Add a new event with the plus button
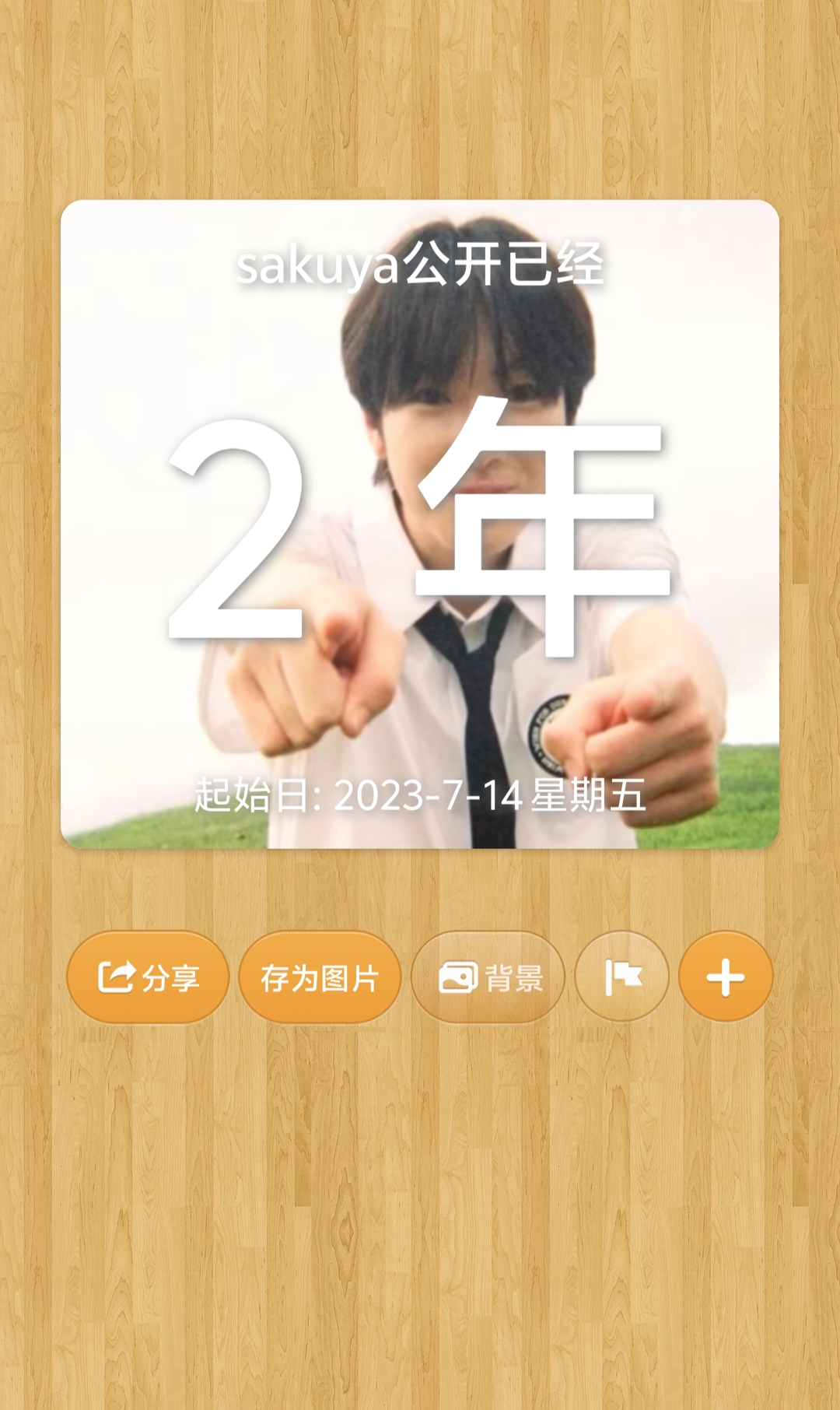The height and width of the screenshot is (1410, 840). 725,977
